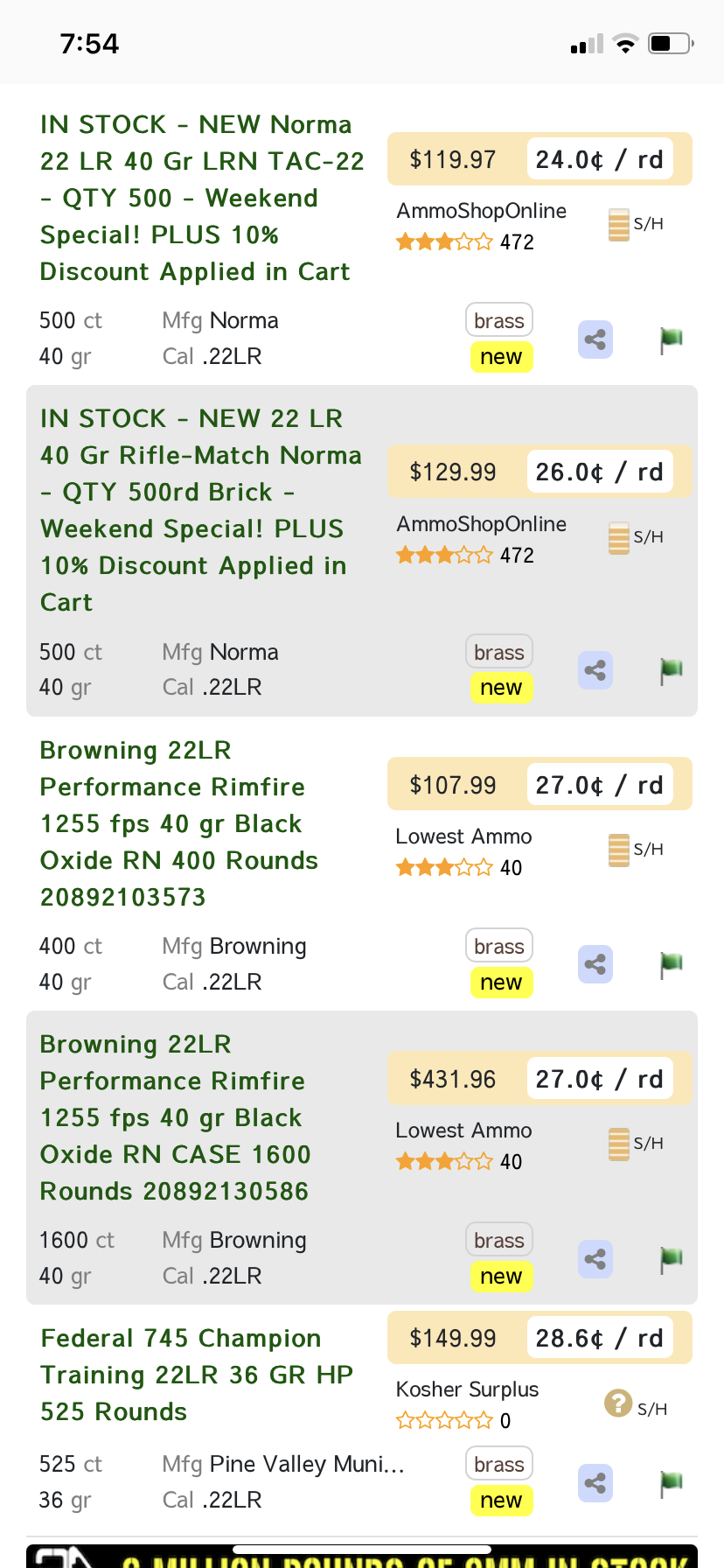Screen dimensions: 724x1568
Task: Open Browning CASE 1600 Rounds listing
Action: click(176, 1117)
